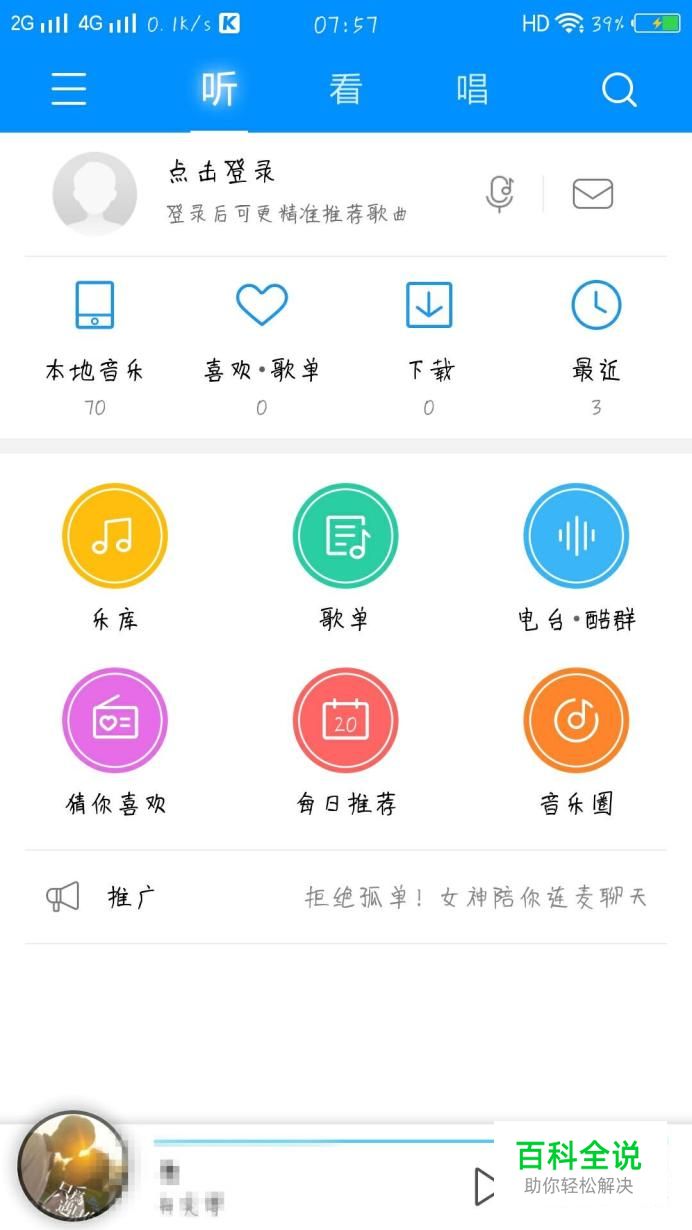Play the current song
The width and height of the screenshot is (692, 1230).
pos(484,1186)
